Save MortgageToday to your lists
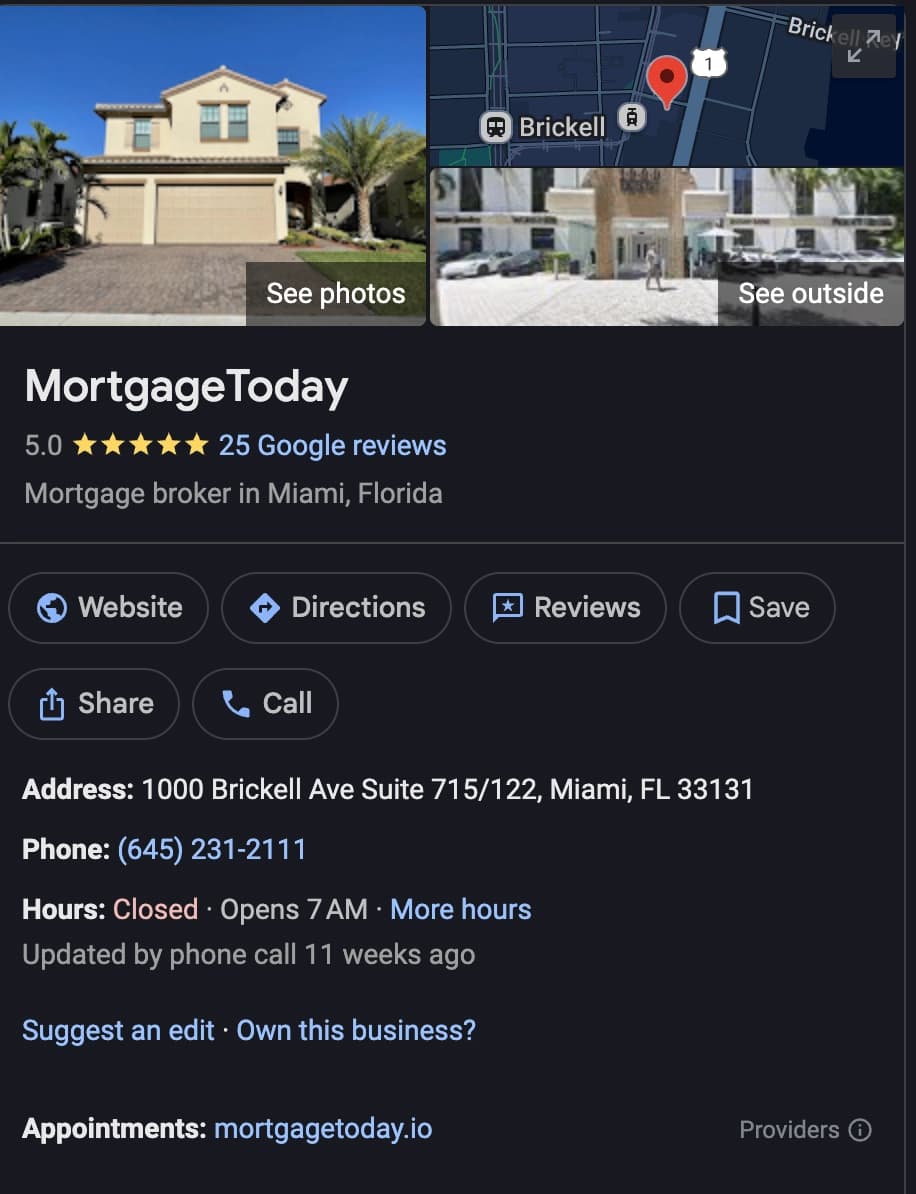Screen dimensions: 916x1194 (758, 607)
